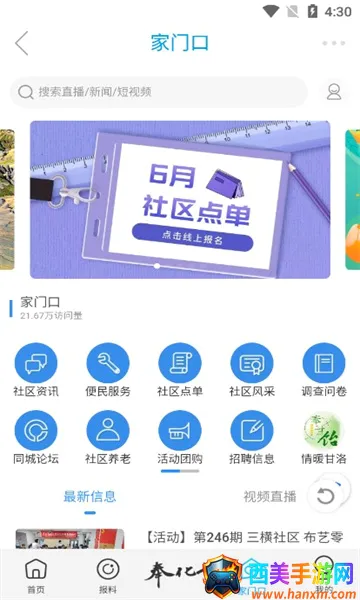Select the 最新信息 tab

tap(90, 496)
